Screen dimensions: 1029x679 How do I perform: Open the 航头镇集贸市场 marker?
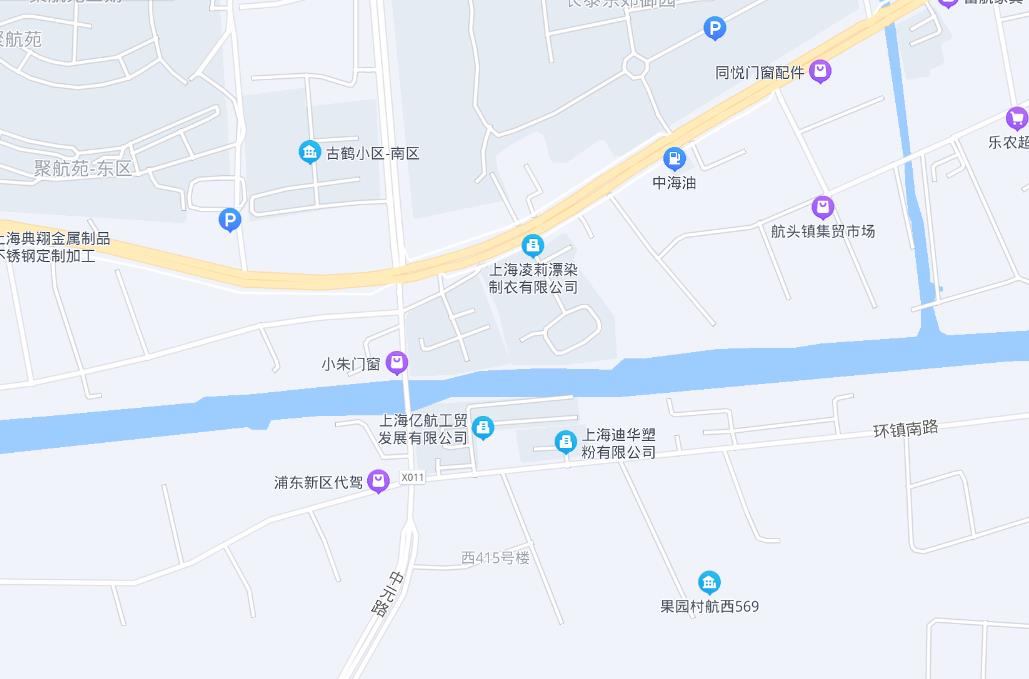pos(823,207)
